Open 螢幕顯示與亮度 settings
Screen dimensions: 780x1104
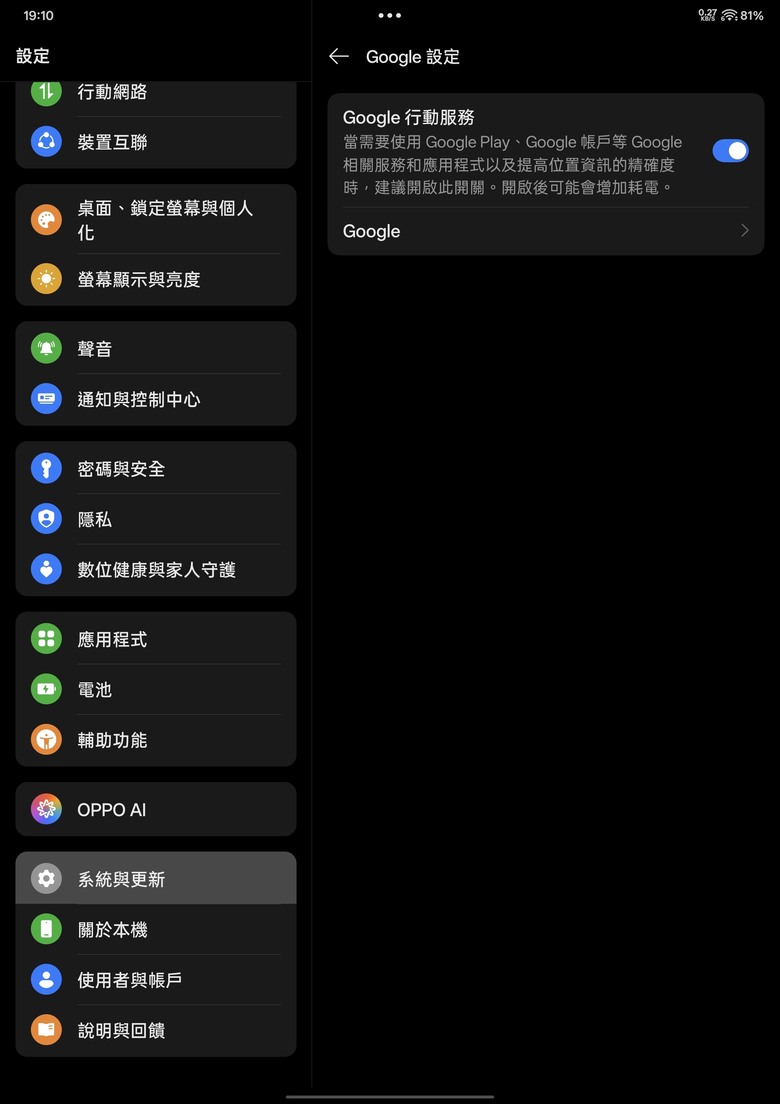(x=156, y=280)
